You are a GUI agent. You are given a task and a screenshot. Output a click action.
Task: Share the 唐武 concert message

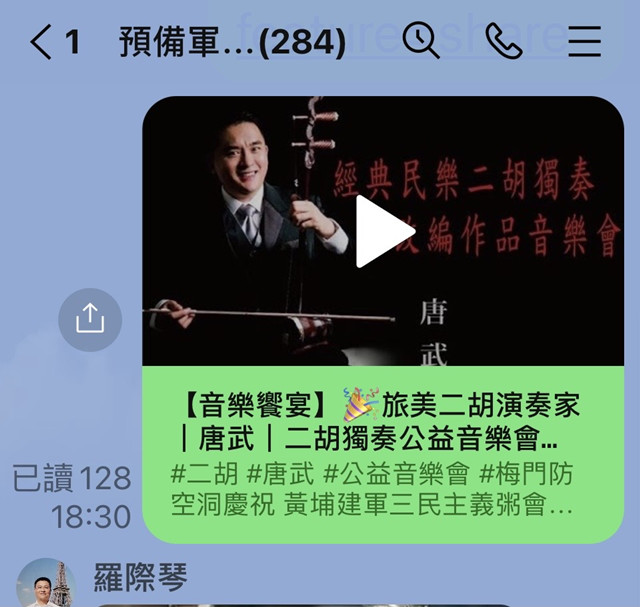click(x=90, y=319)
